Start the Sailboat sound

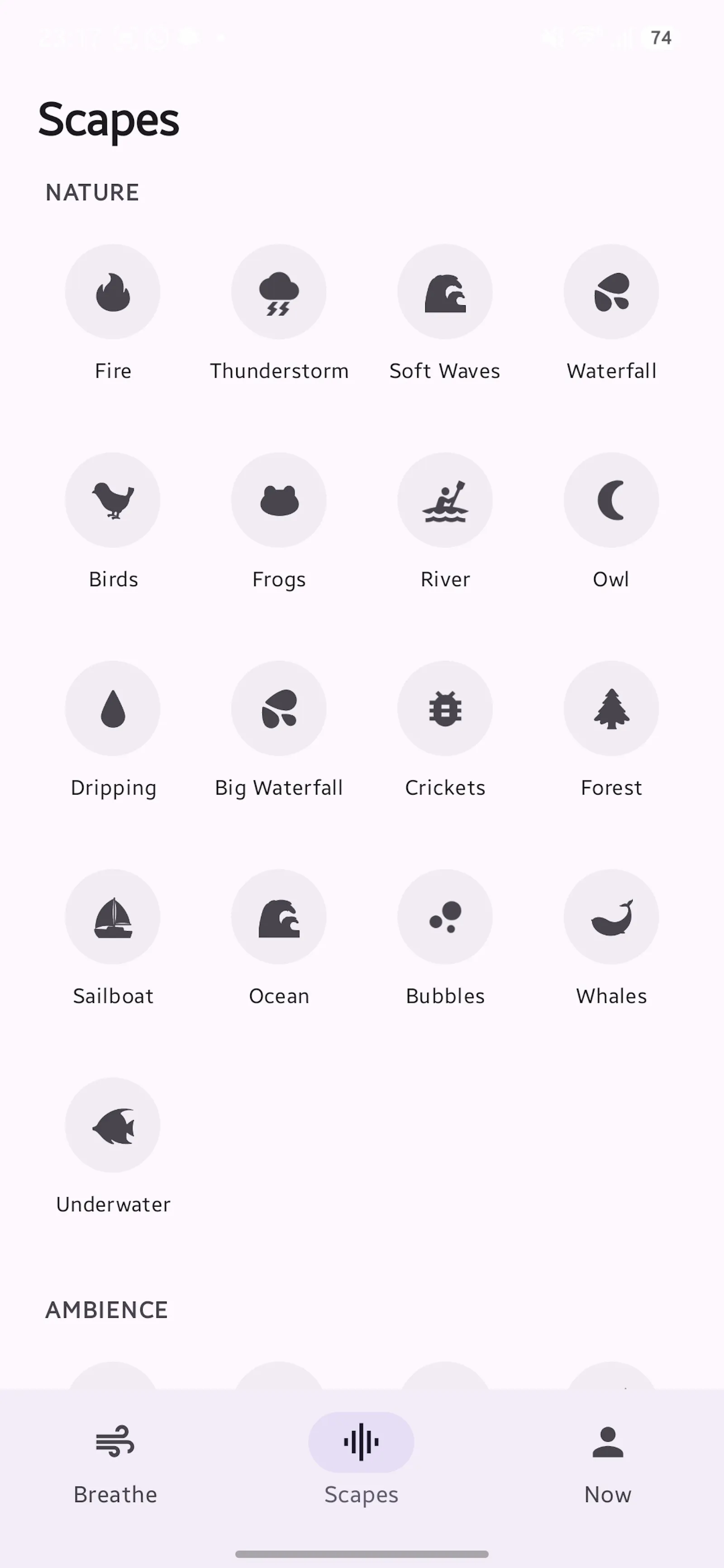coord(113,917)
